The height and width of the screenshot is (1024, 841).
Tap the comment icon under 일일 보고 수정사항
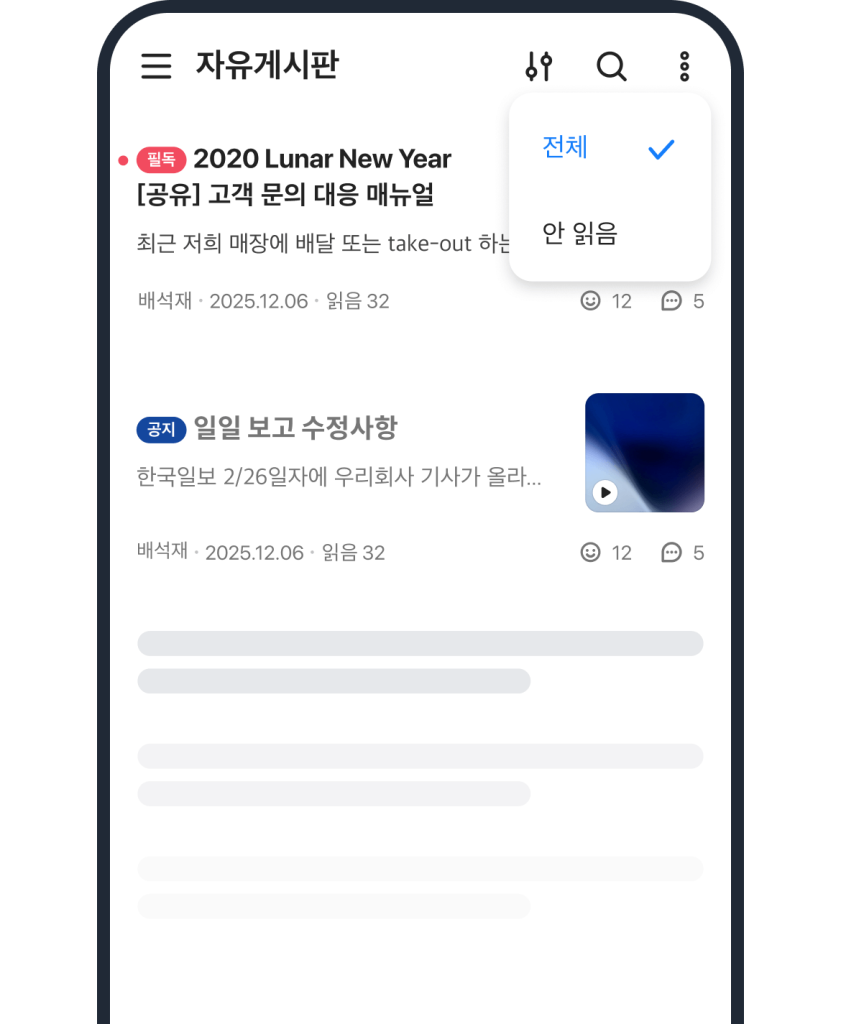[x=672, y=552]
